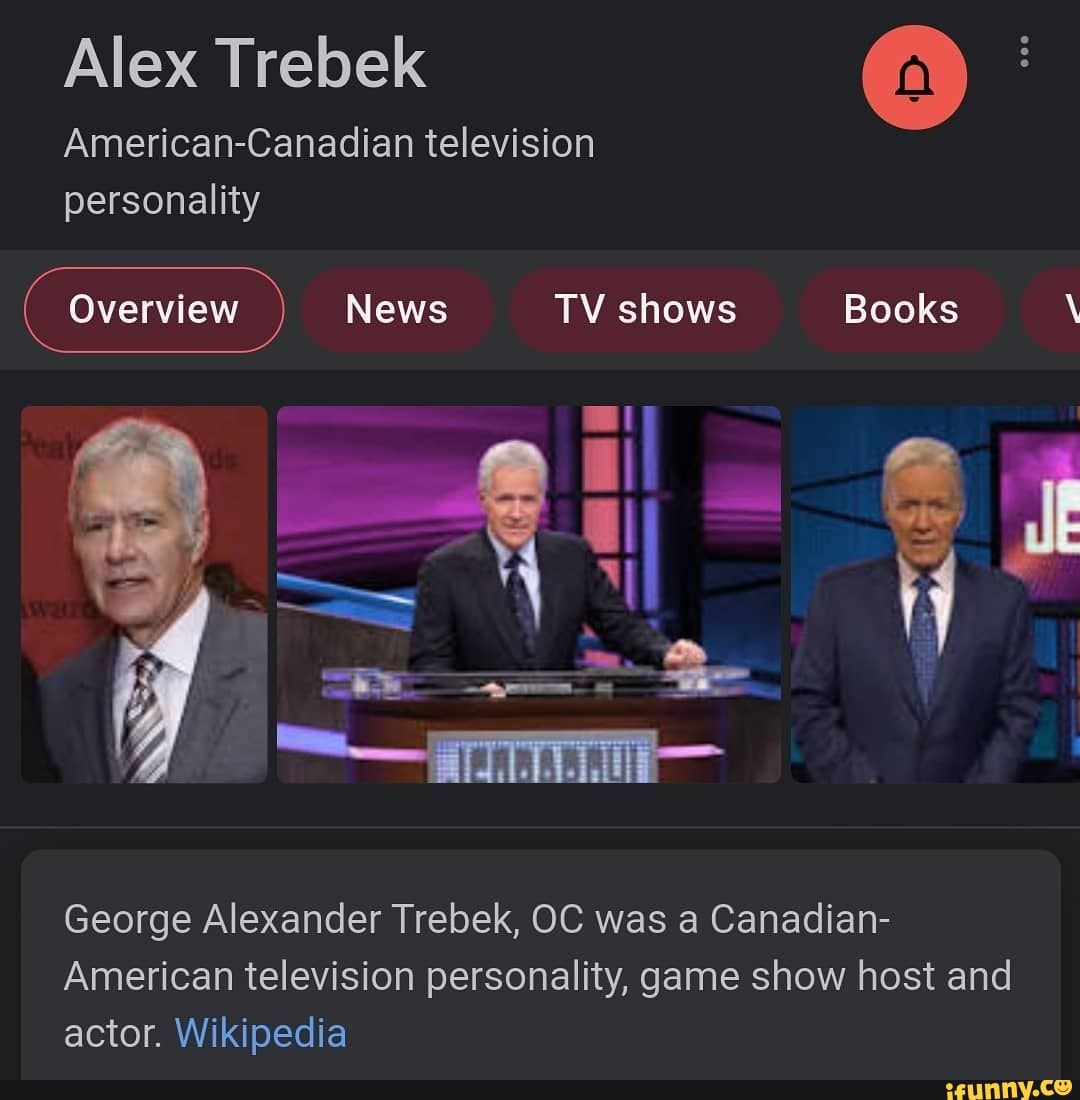Switch to the News tab
The width and height of the screenshot is (1080, 1100).
397,309
